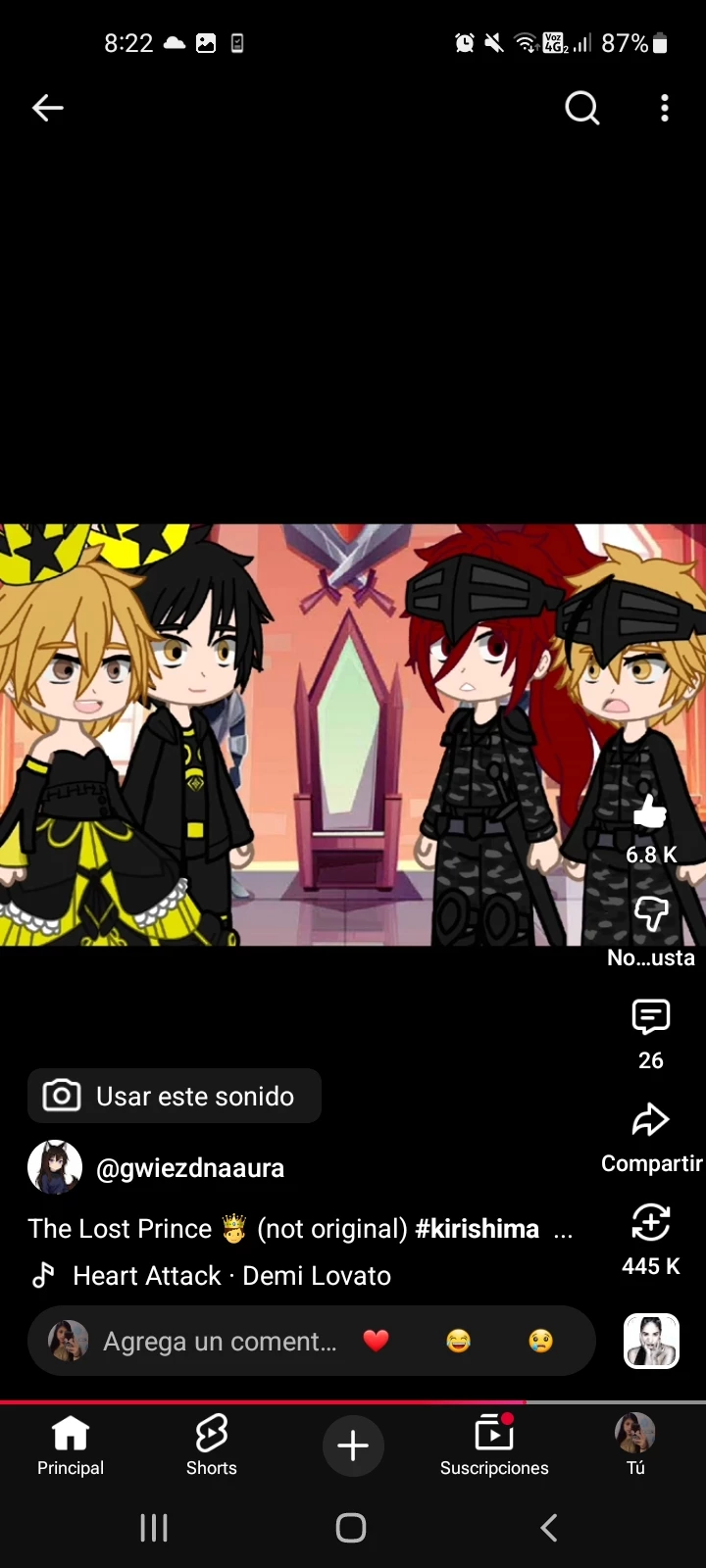Dislike this Short

(x=650, y=914)
